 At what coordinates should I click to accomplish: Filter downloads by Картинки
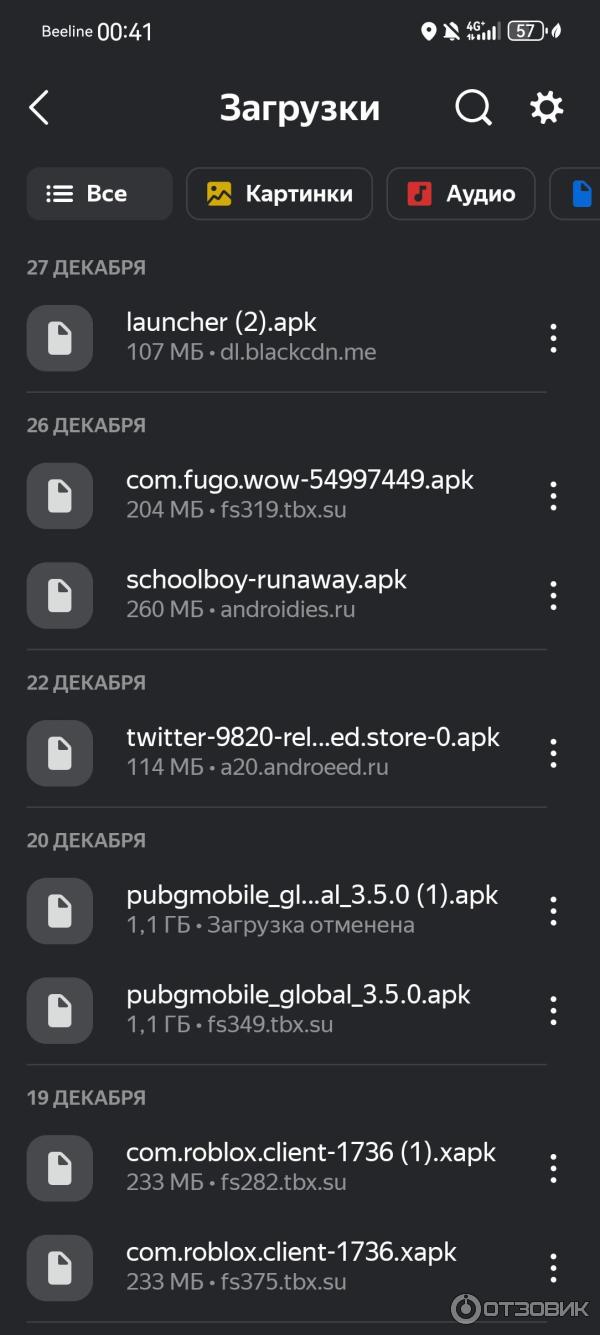coord(279,193)
